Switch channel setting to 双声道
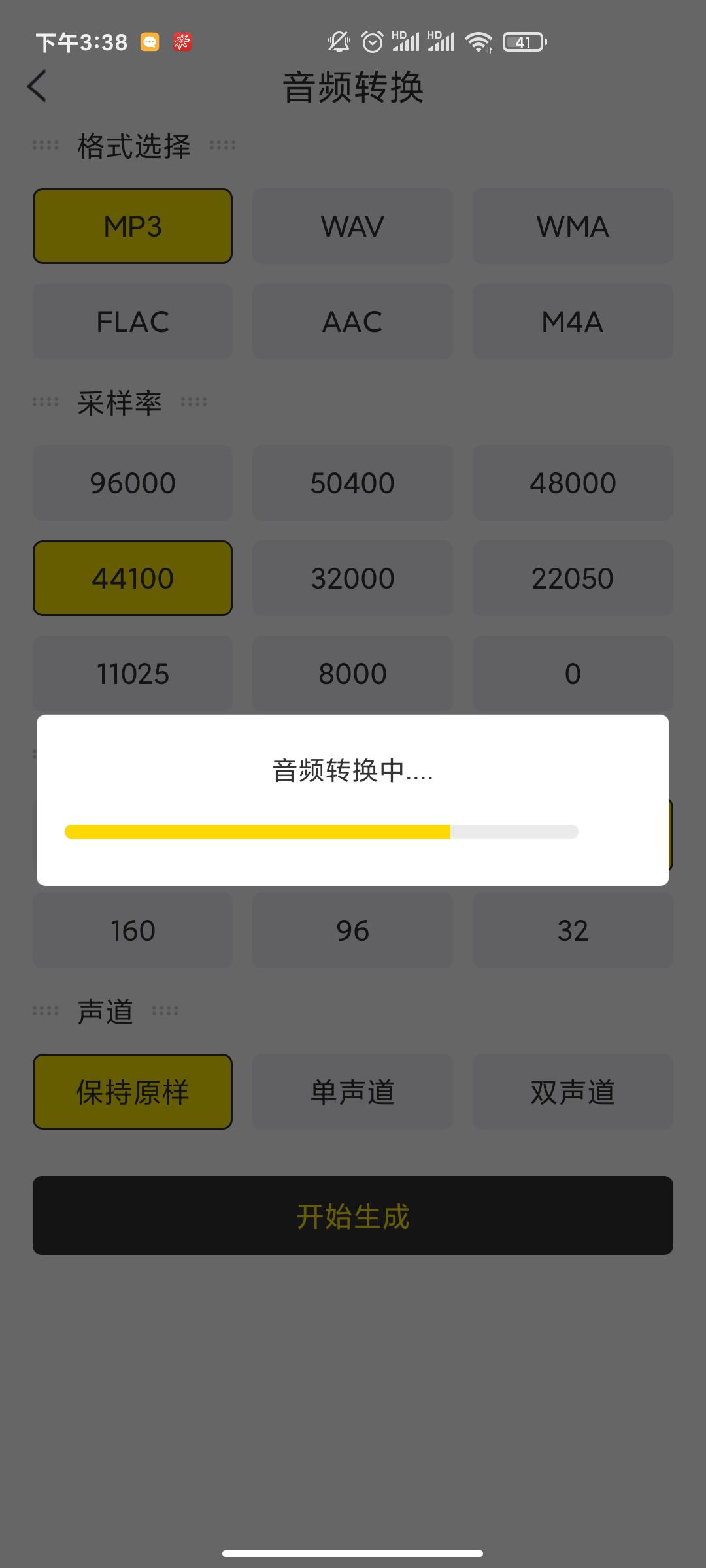 (573, 1091)
